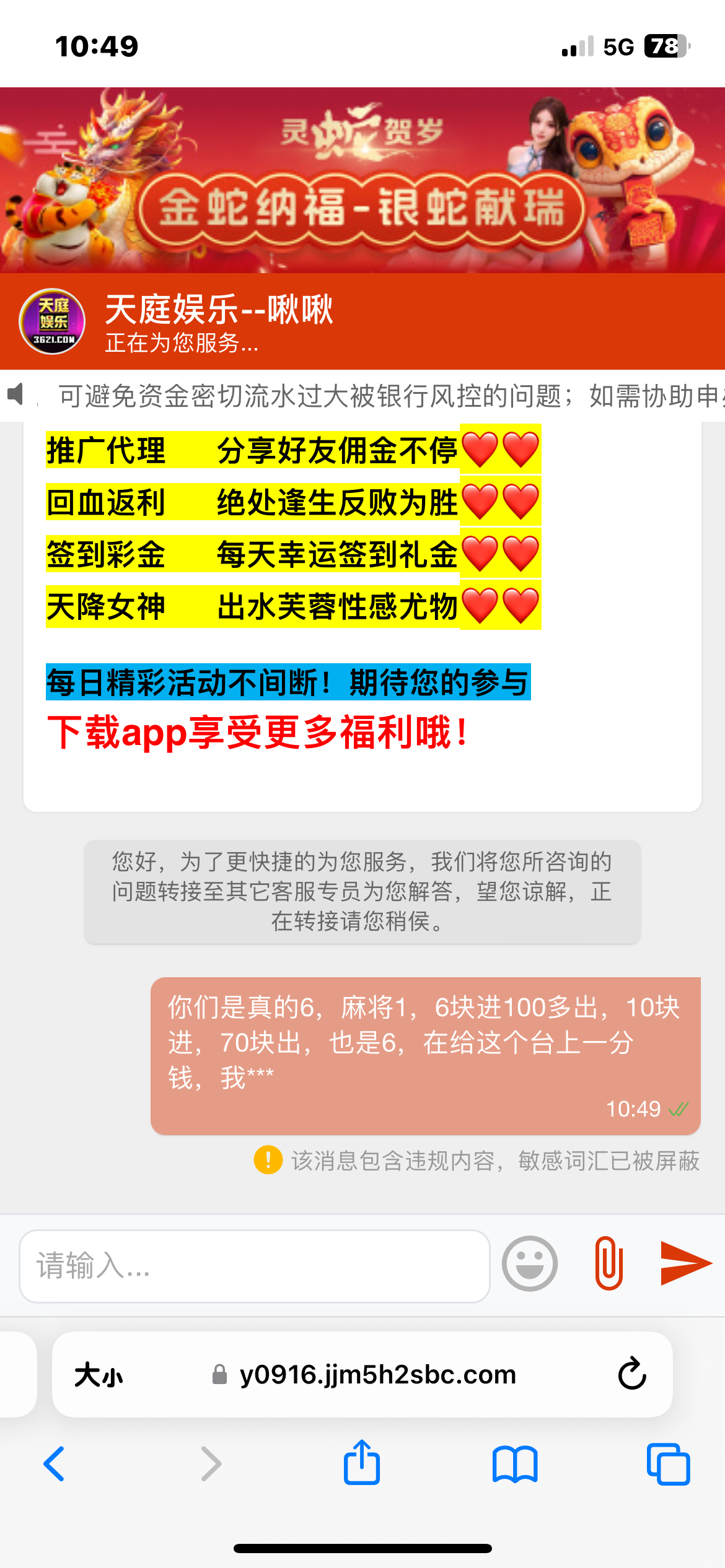Tap the warning icon beside the blocked message
The image size is (725, 1568).
(268, 1161)
